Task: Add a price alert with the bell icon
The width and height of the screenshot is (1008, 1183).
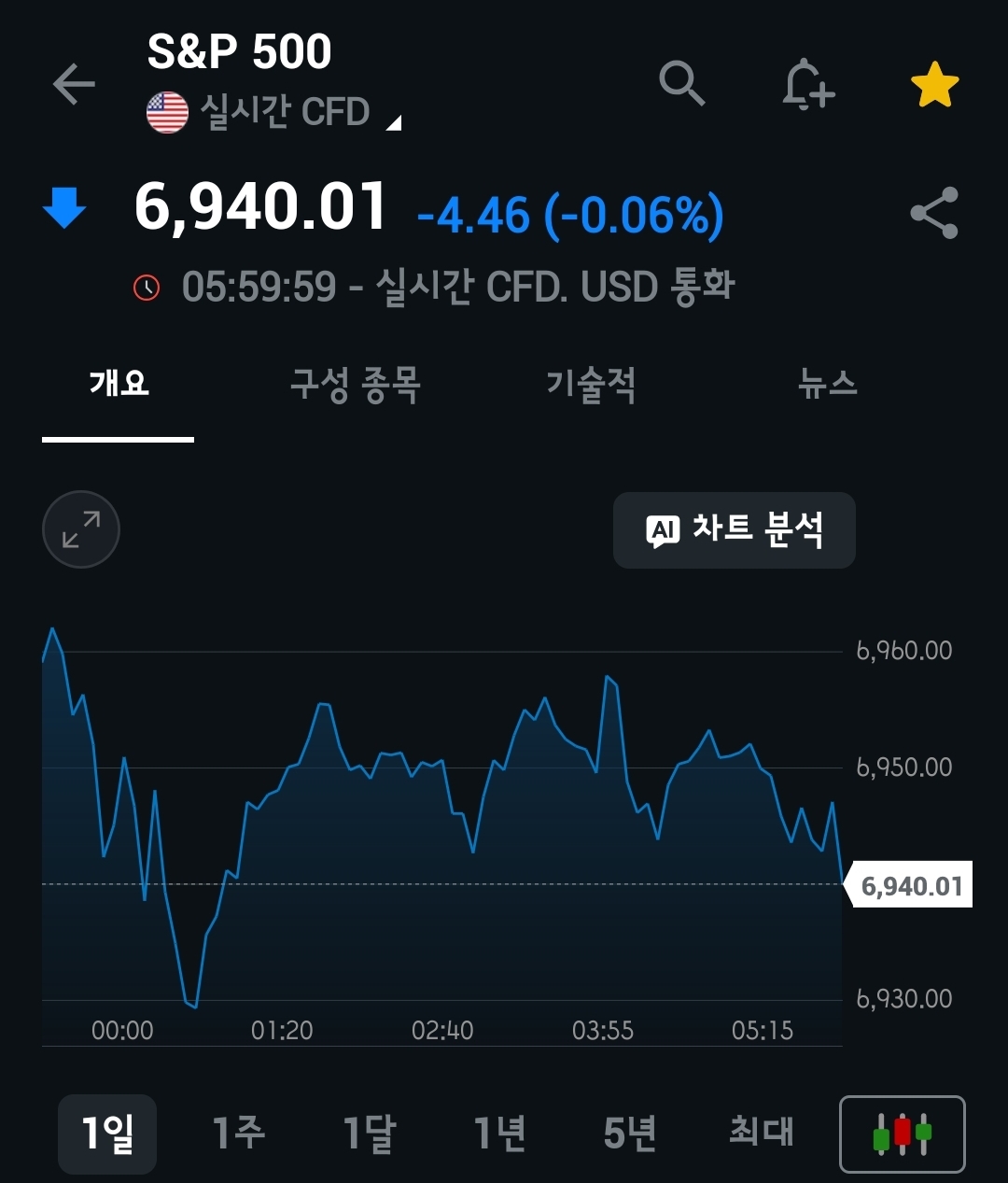Action: pyautogui.click(x=807, y=86)
